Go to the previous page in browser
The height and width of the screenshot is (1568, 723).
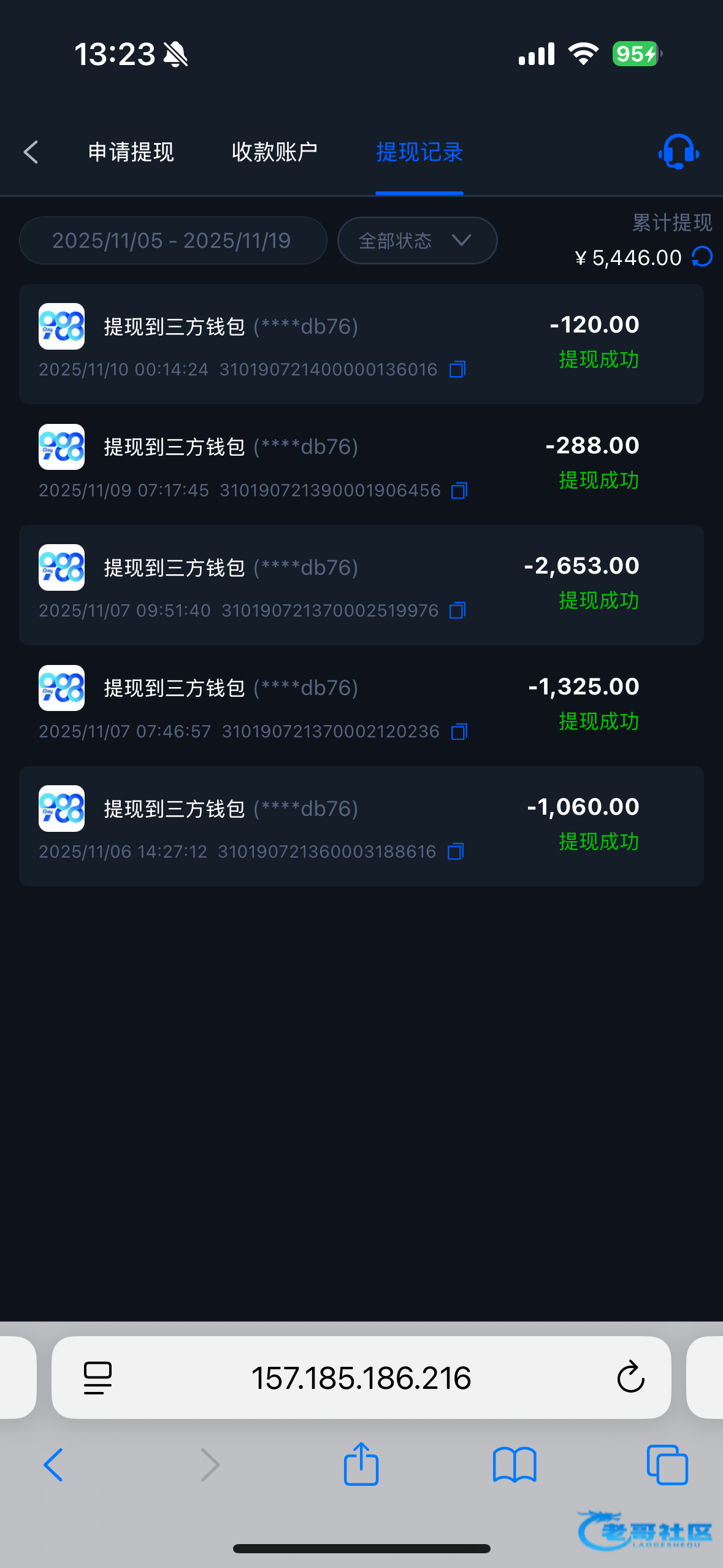[53, 1464]
